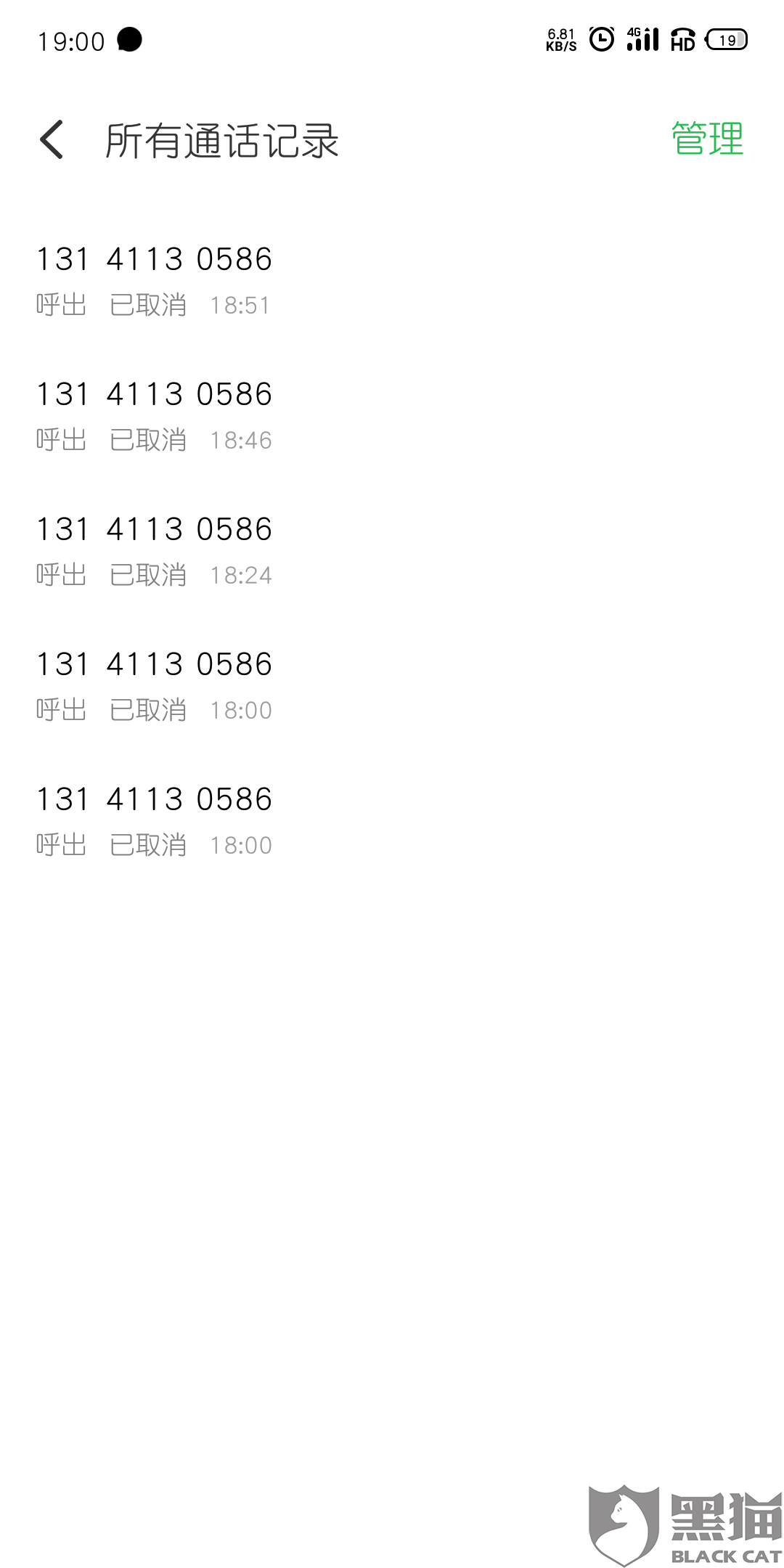
Task: Go back from the call records page
Action: (x=52, y=139)
